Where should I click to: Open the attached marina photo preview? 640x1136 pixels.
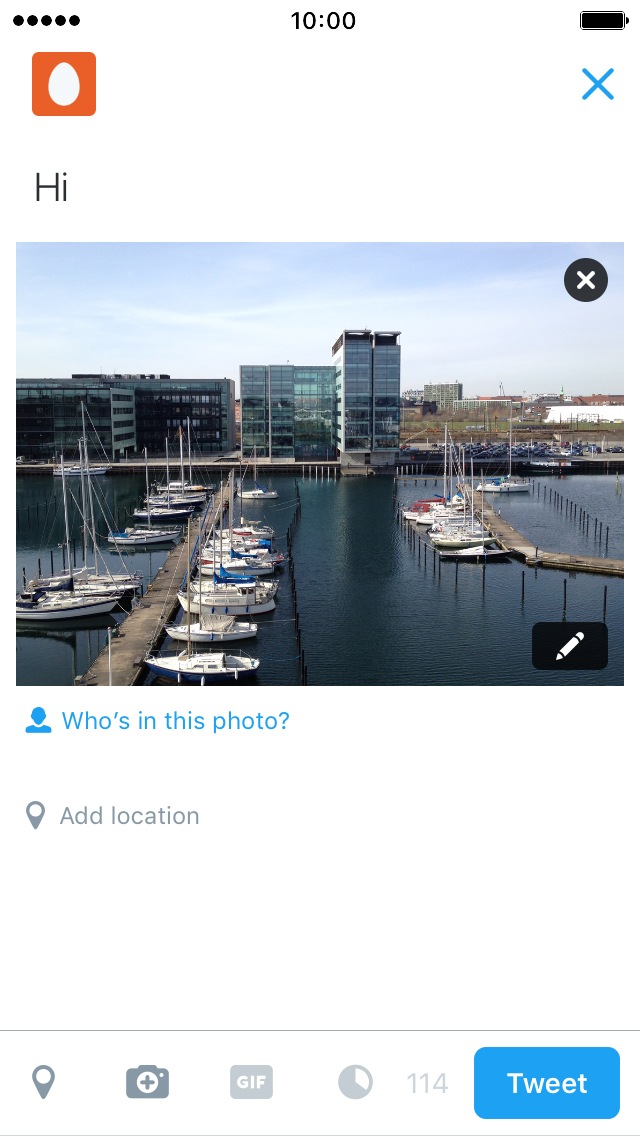320,464
